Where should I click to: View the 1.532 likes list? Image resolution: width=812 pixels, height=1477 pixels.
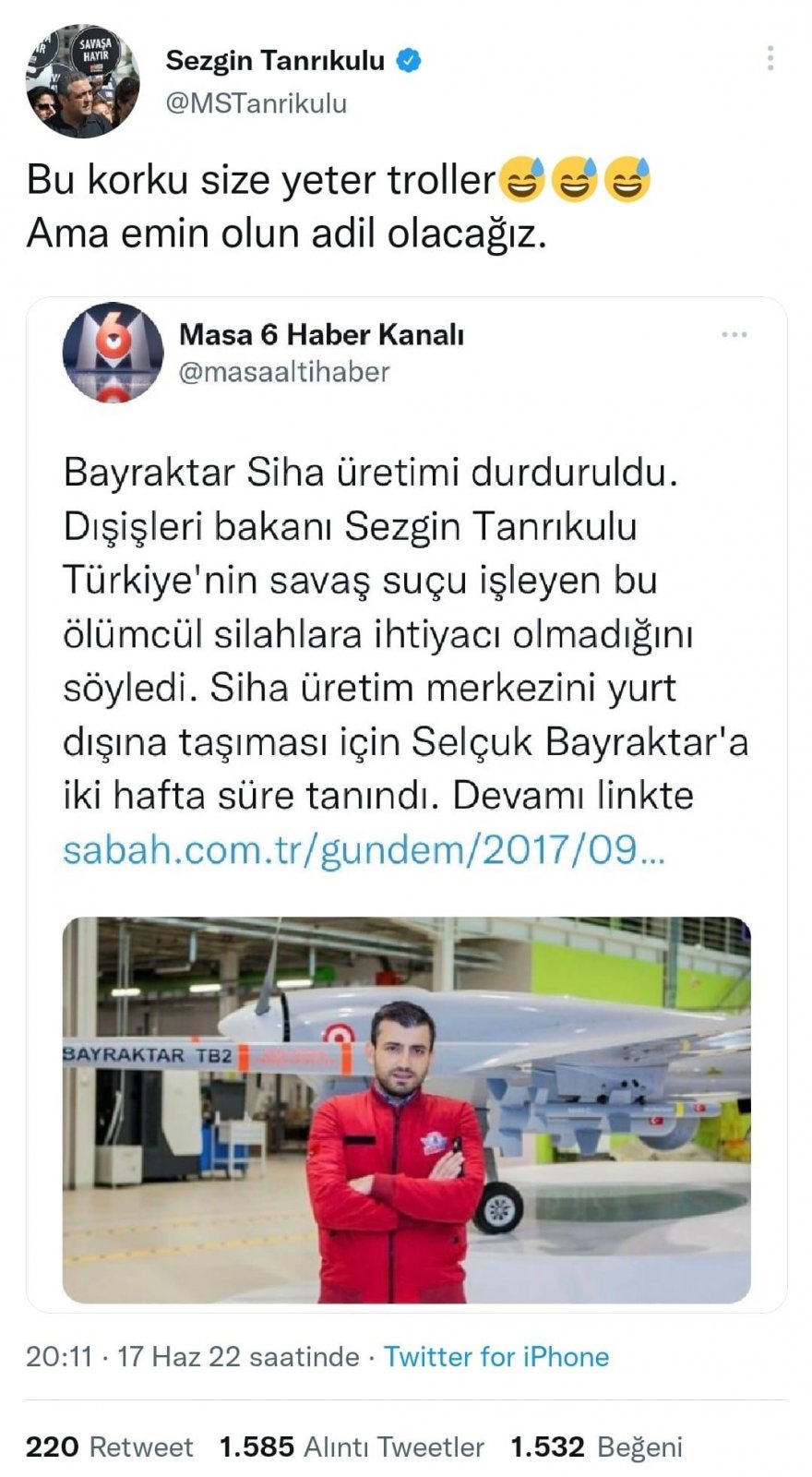point(596,1447)
